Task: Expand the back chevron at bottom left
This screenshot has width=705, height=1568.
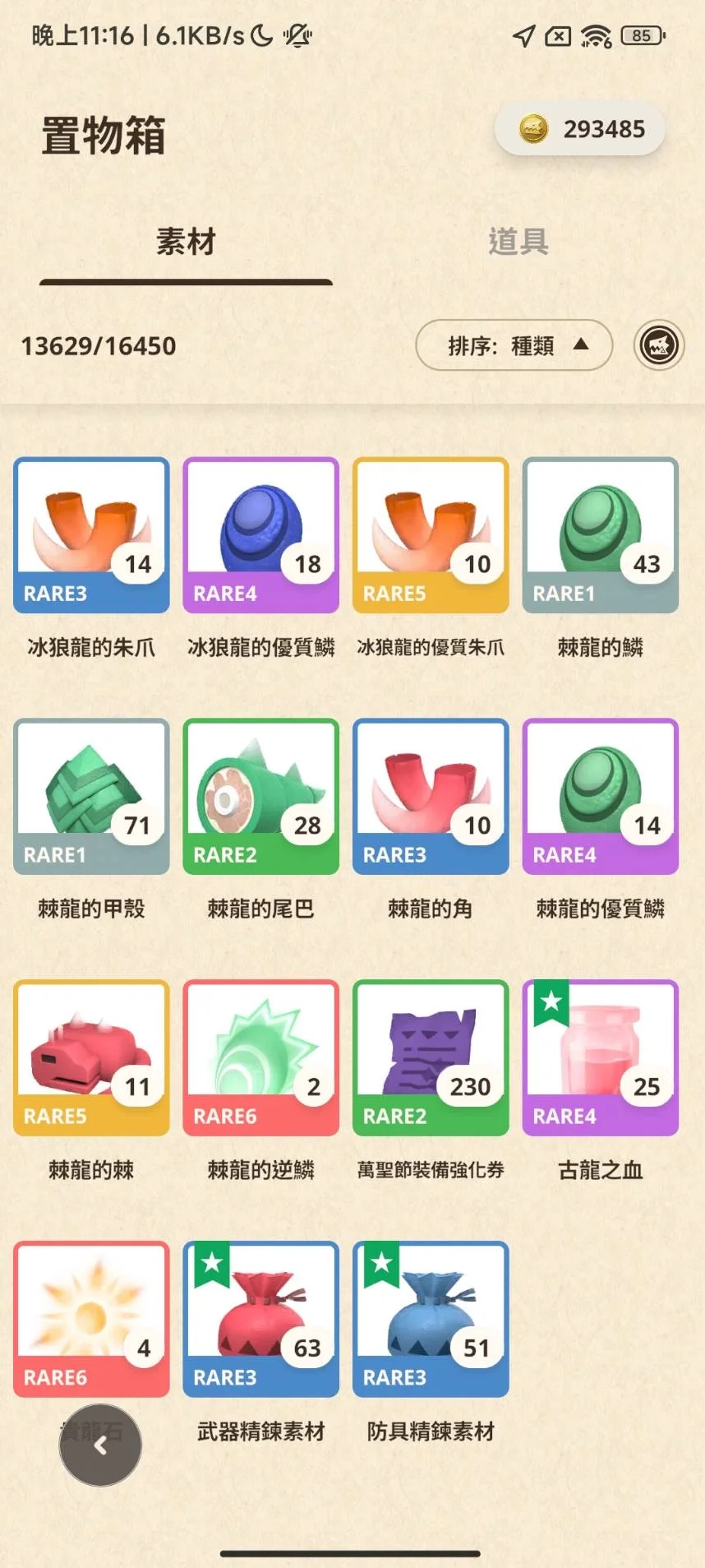Action: [100, 1445]
